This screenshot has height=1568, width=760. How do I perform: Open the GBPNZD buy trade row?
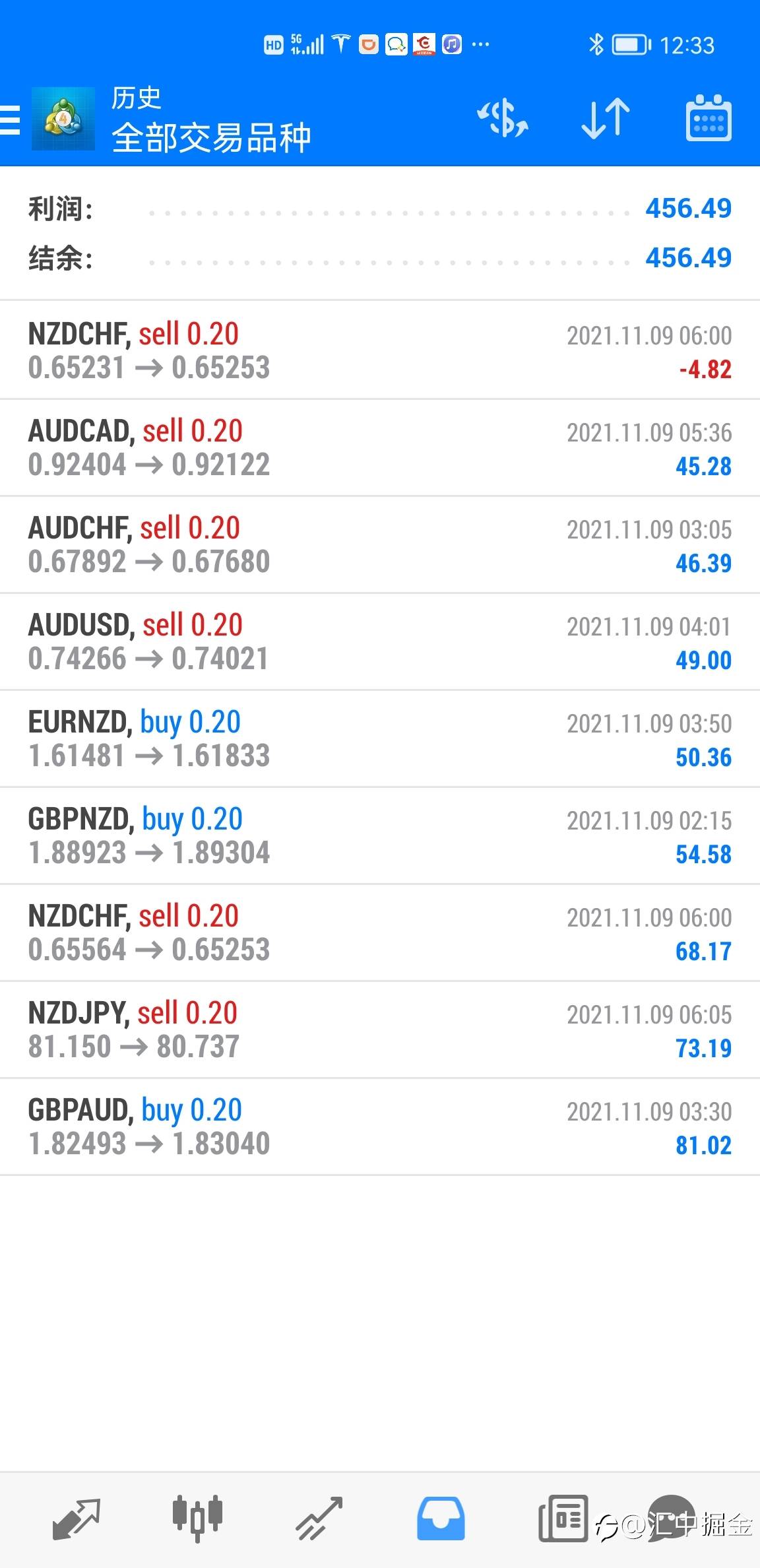(x=380, y=835)
